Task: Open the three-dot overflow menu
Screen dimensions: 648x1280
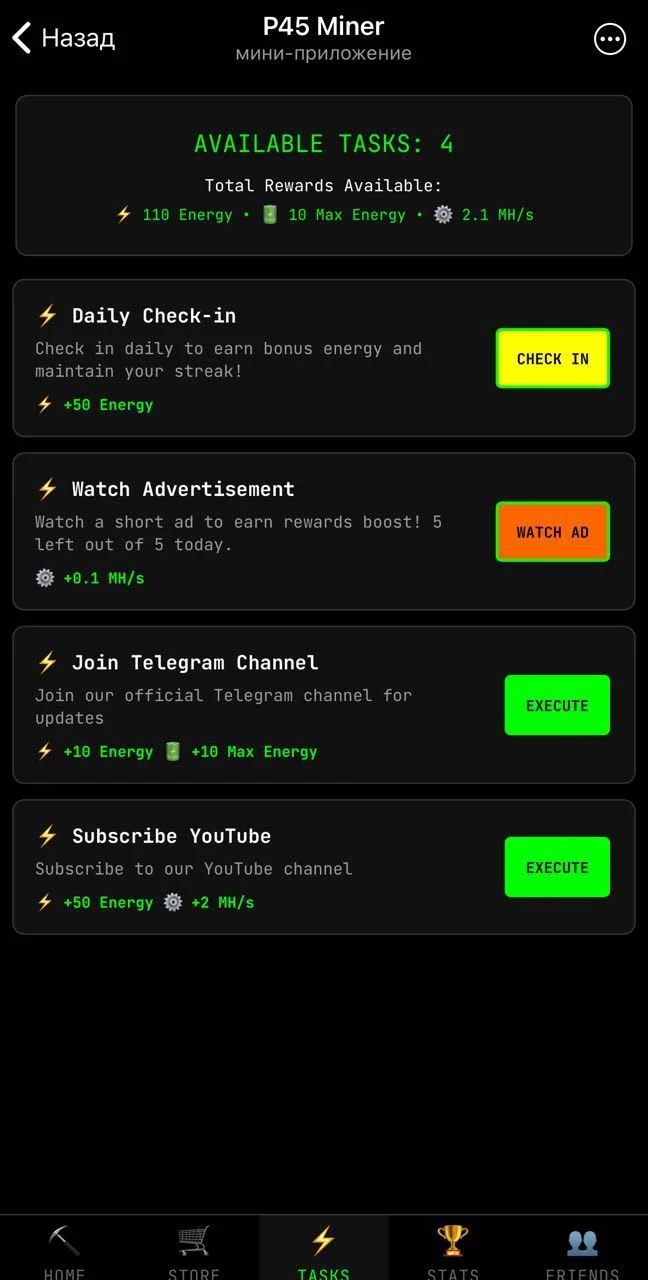Action: tap(610, 39)
